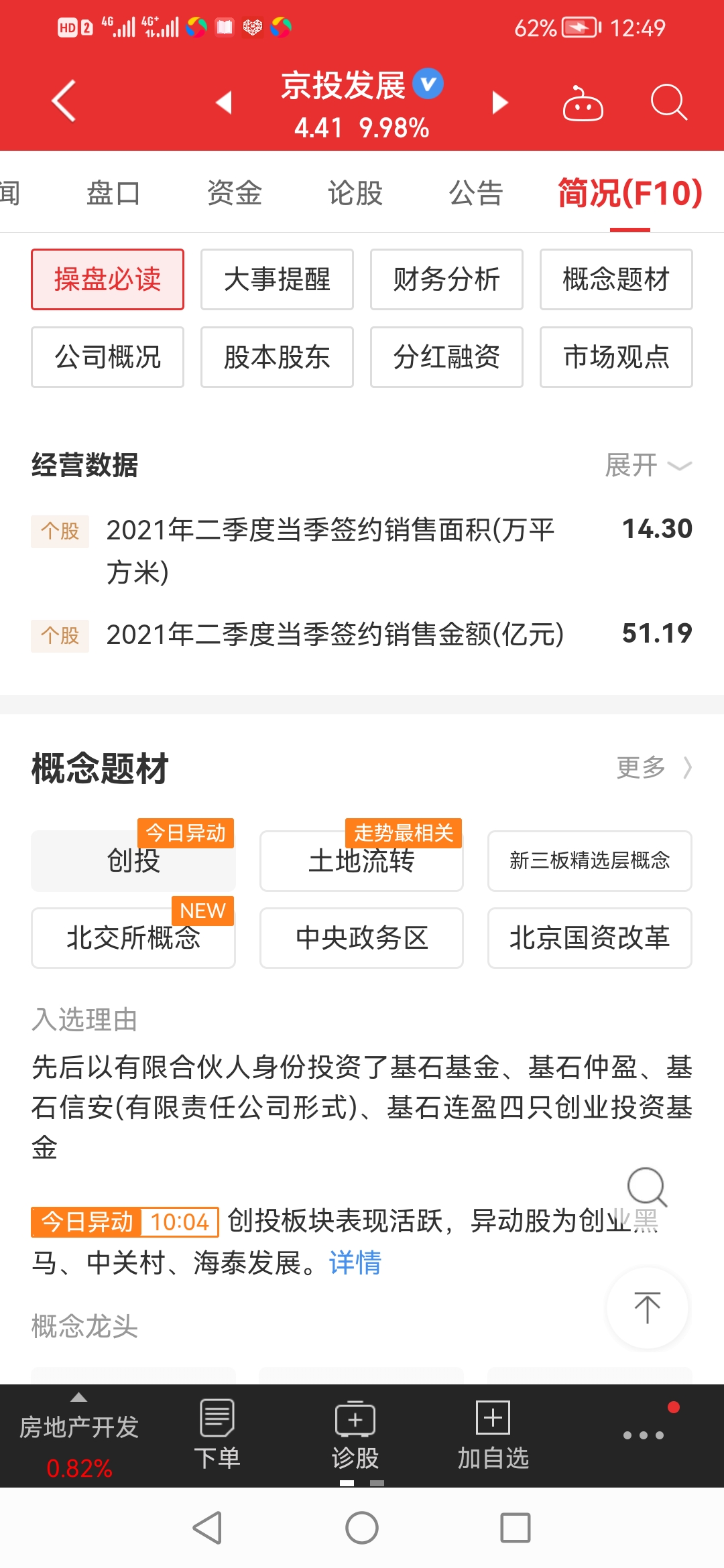Switch to the 论股 tab
This screenshot has height=1568, width=724.
pyautogui.click(x=355, y=193)
